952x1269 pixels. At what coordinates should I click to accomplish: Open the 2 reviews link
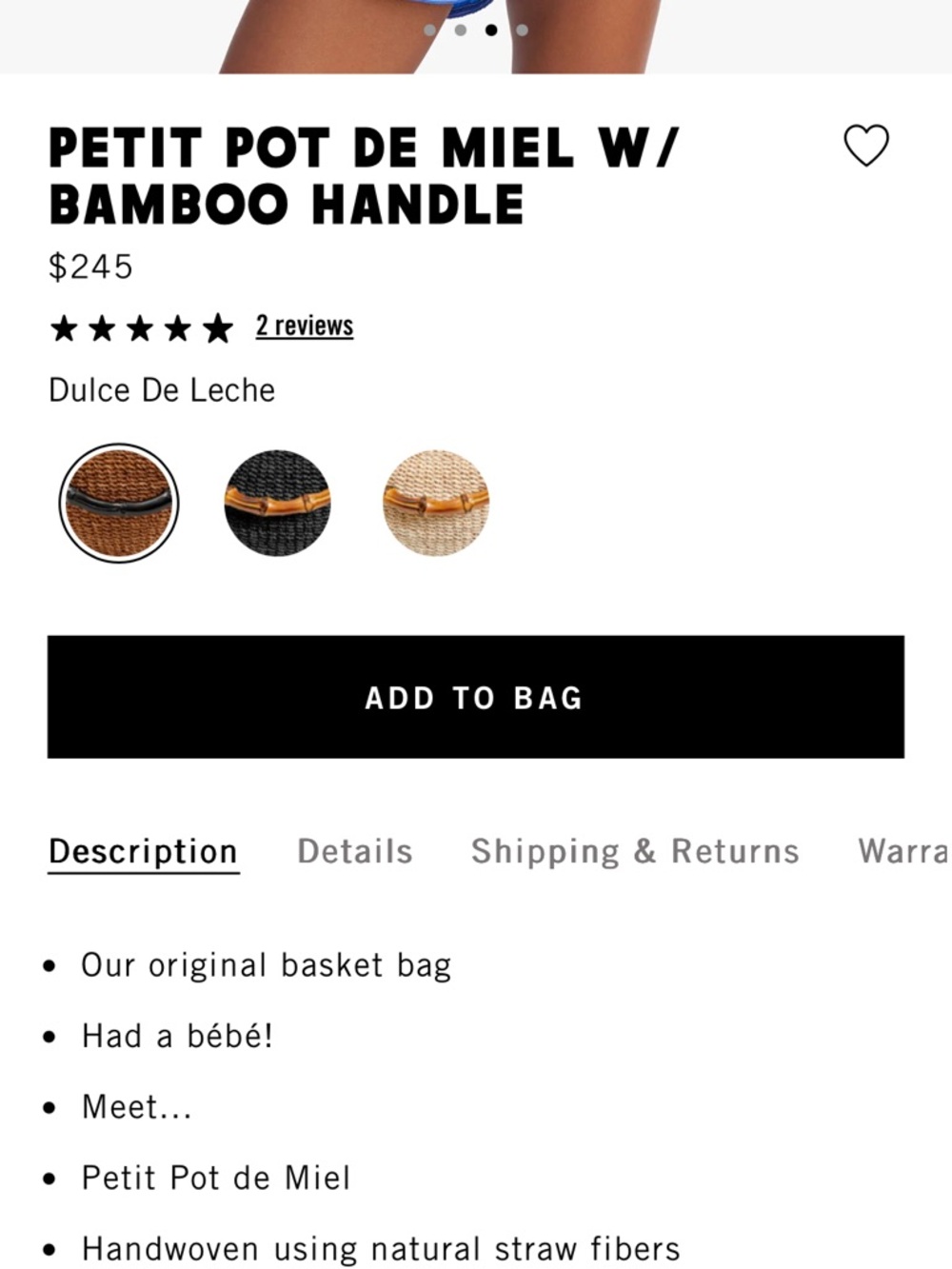click(x=303, y=326)
